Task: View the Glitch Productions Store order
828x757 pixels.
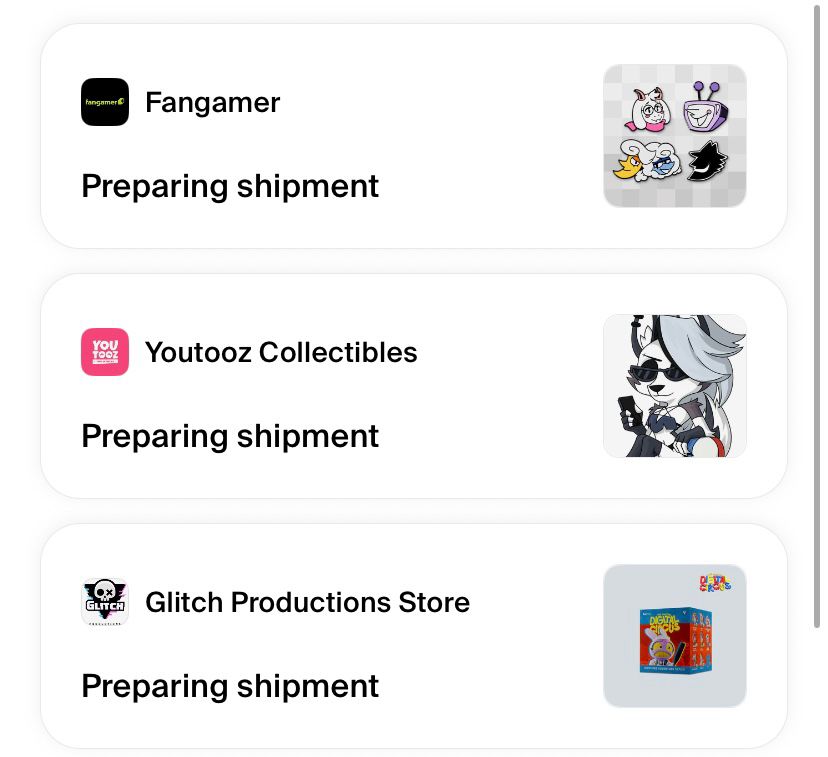Action: tap(413, 637)
